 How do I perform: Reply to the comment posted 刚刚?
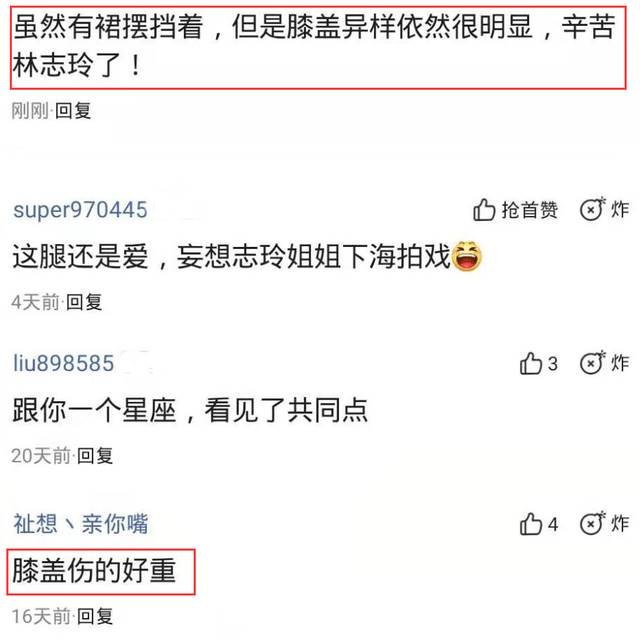pos(73,112)
